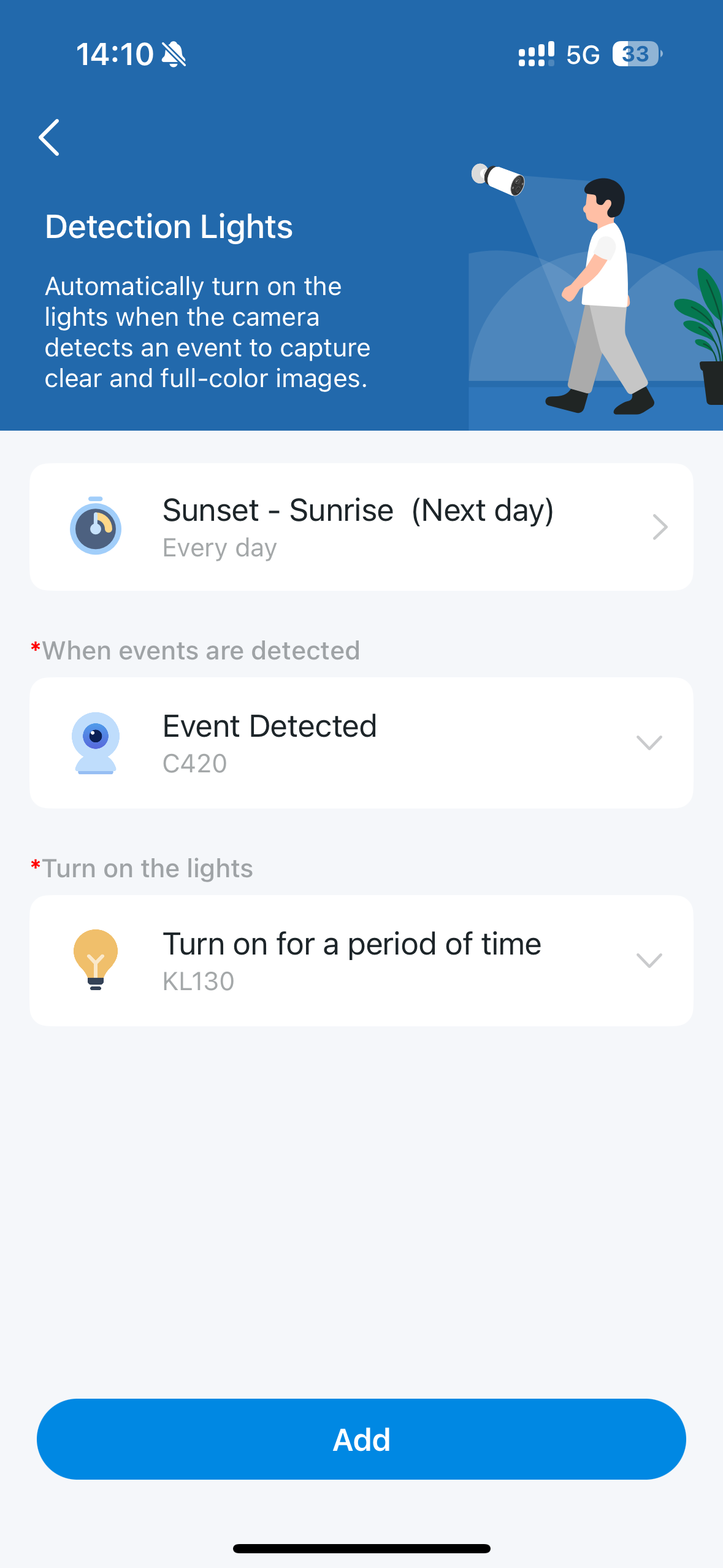723x1568 pixels.
Task: Expand the Event Detected dropdown for C420
Action: point(649,742)
